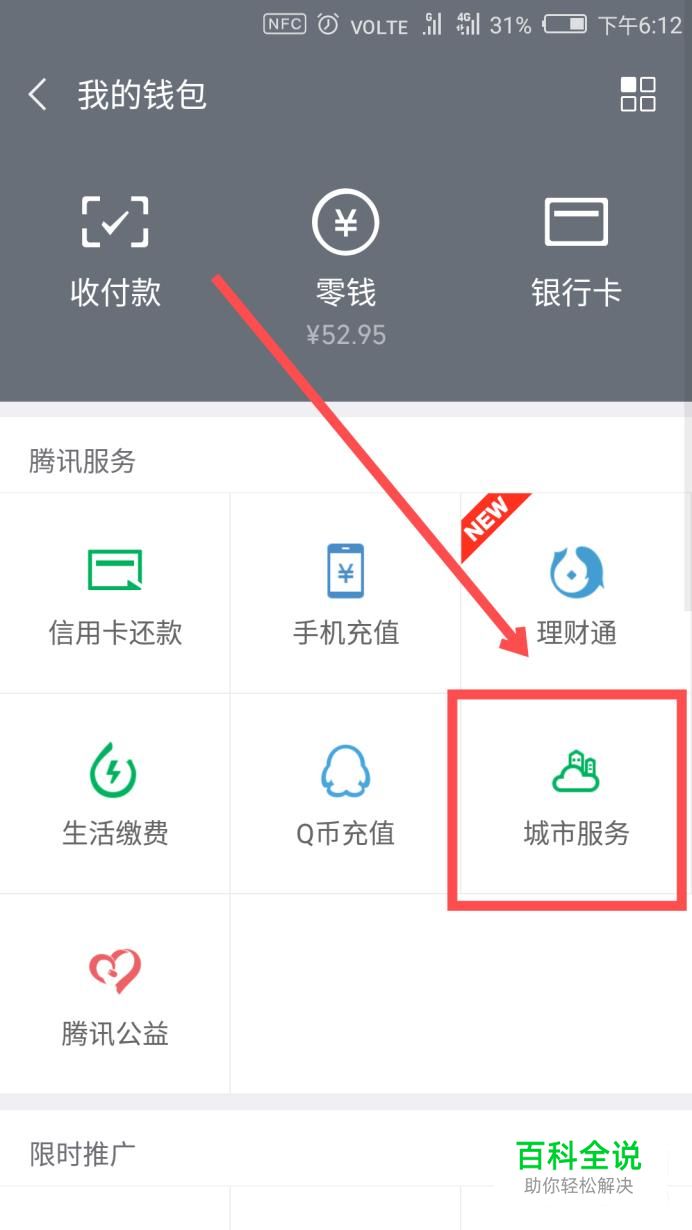Image resolution: width=692 pixels, height=1230 pixels.
Task: Open 城市服务 city services
Action: pos(576,796)
